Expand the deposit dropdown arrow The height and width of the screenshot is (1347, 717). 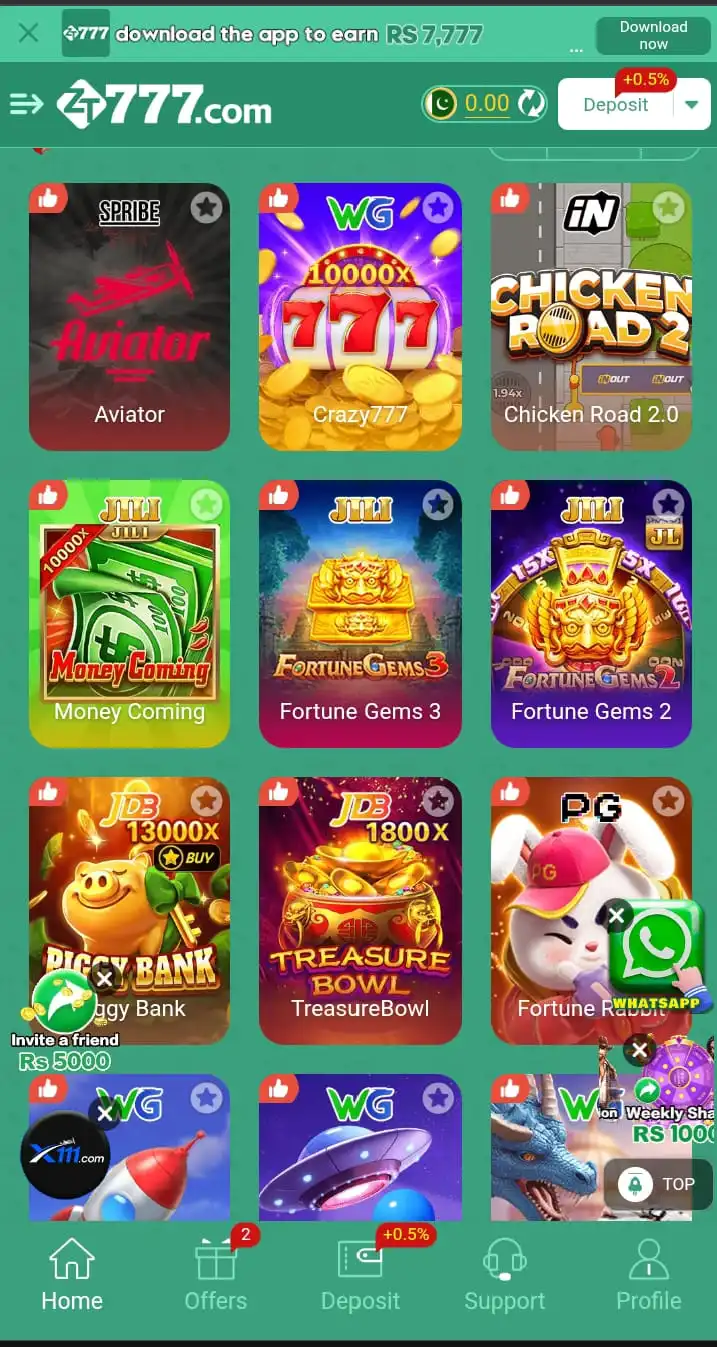tap(692, 105)
